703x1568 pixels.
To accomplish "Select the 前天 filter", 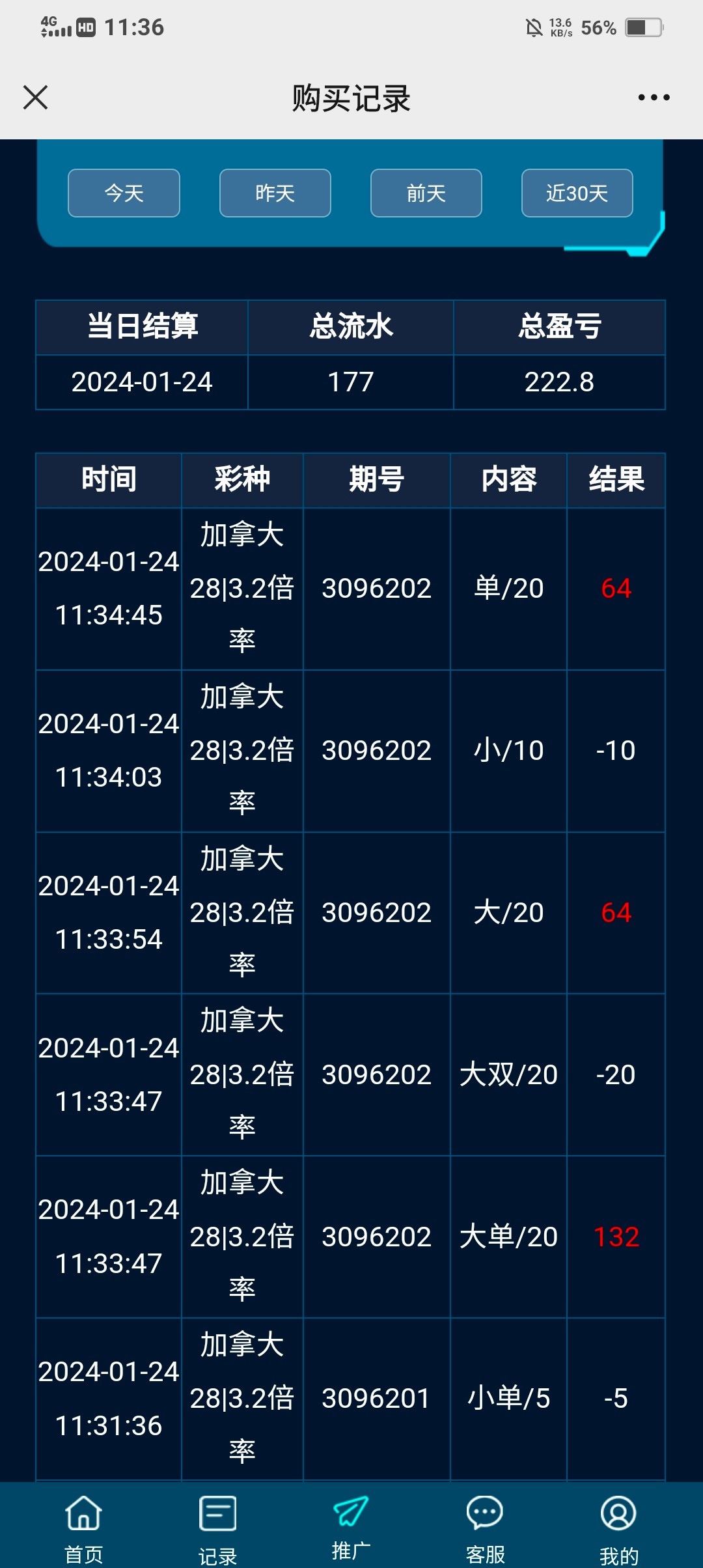I will (x=426, y=193).
